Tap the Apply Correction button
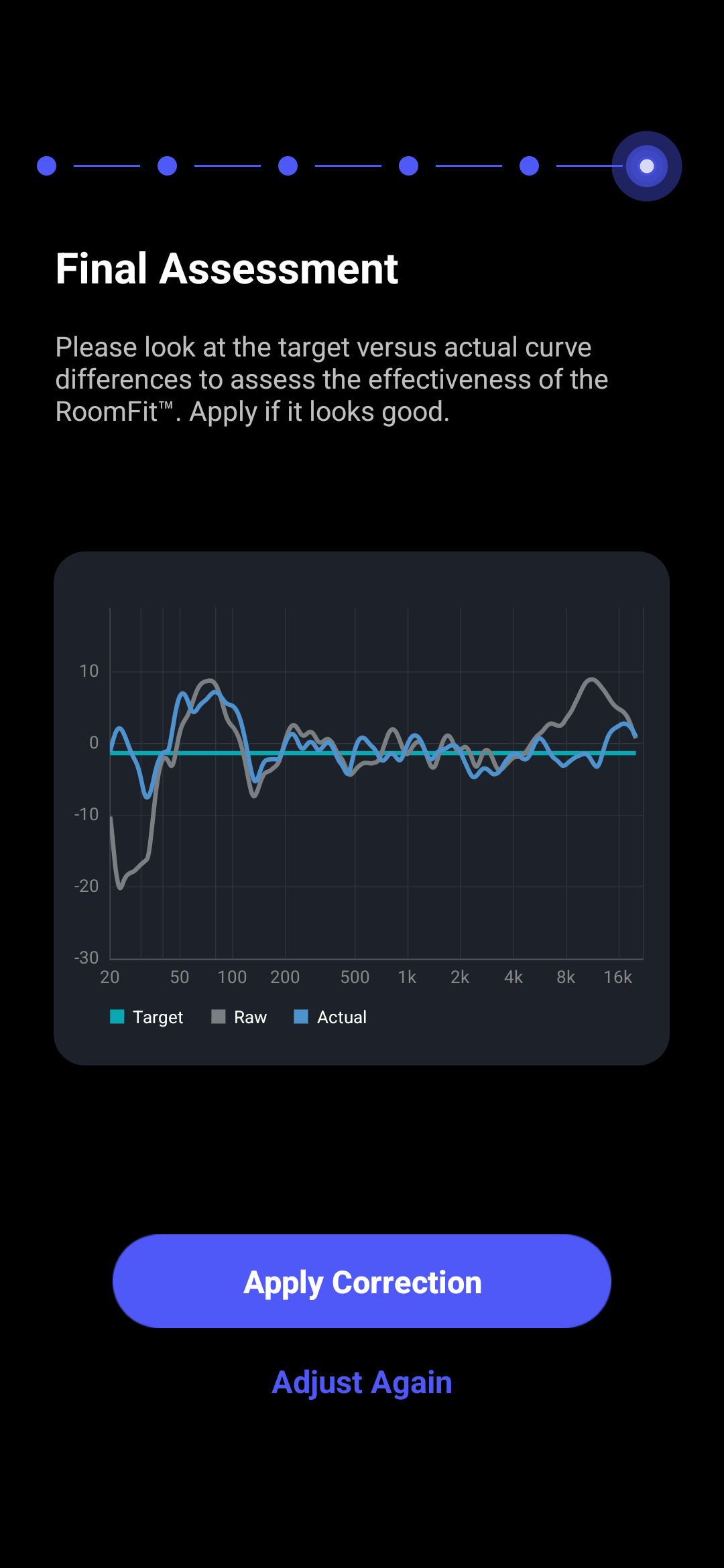Image resolution: width=724 pixels, height=1568 pixels. [x=362, y=1281]
